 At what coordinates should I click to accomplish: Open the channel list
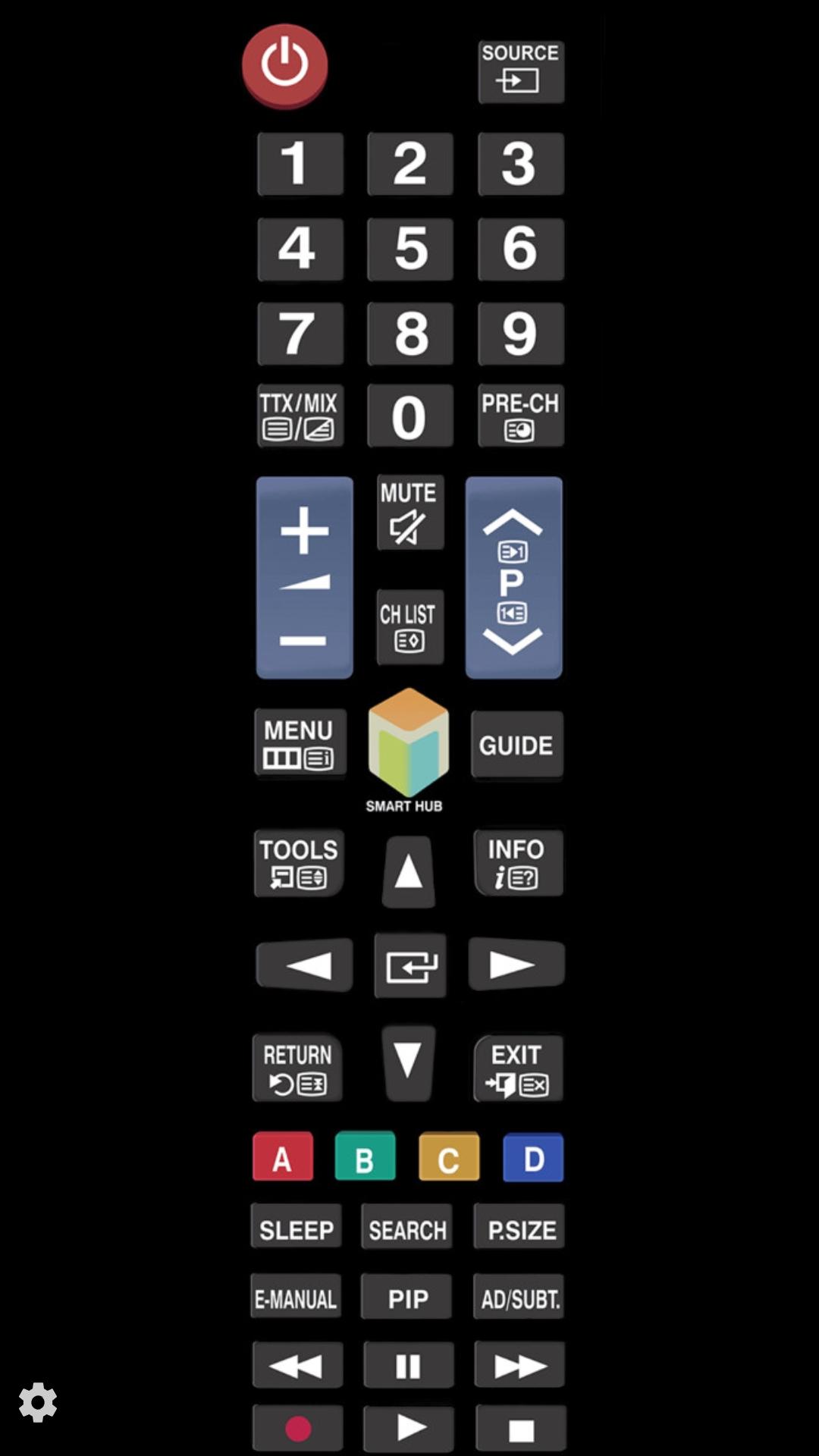[x=409, y=626]
